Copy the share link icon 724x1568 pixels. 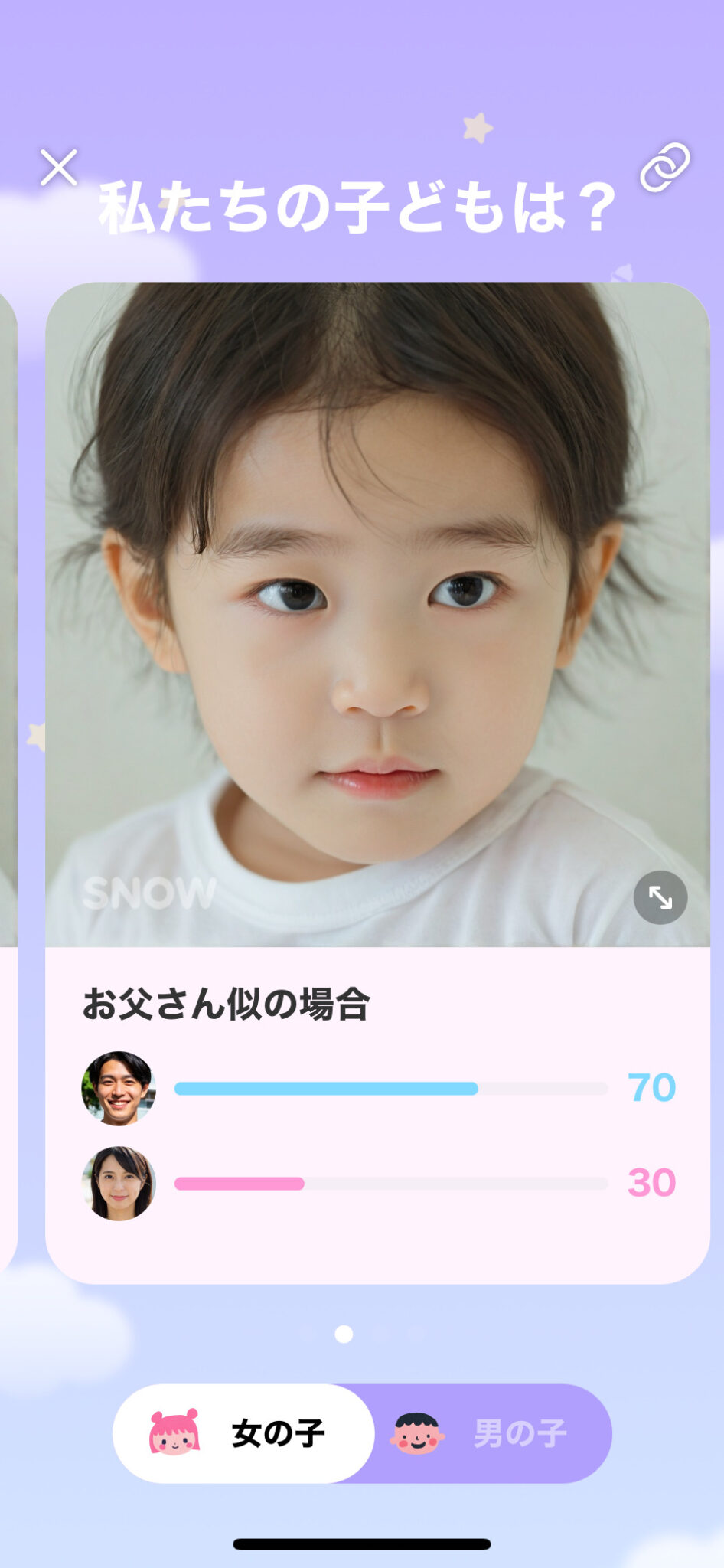[x=664, y=167]
